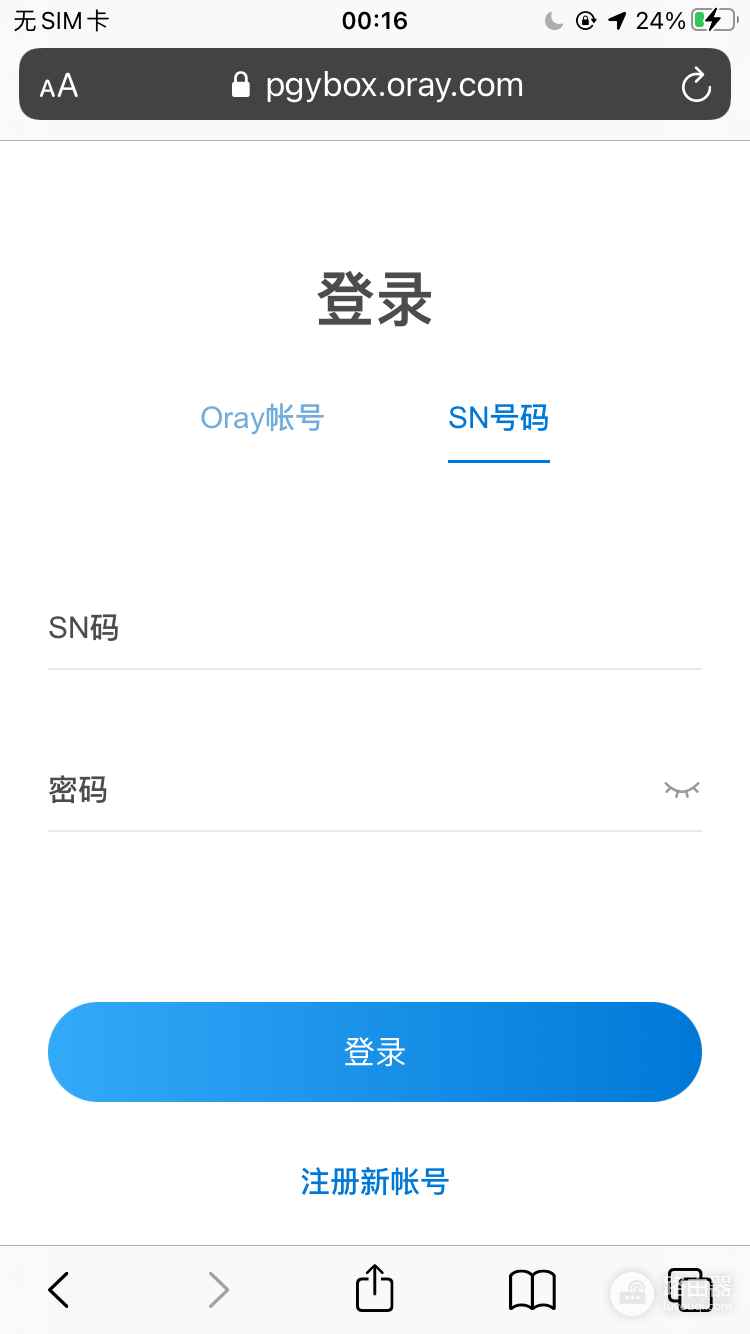The height and width of the screenshot is (1334, 750).
Task: Open the tab overview icon
Action: (689, 1289)
